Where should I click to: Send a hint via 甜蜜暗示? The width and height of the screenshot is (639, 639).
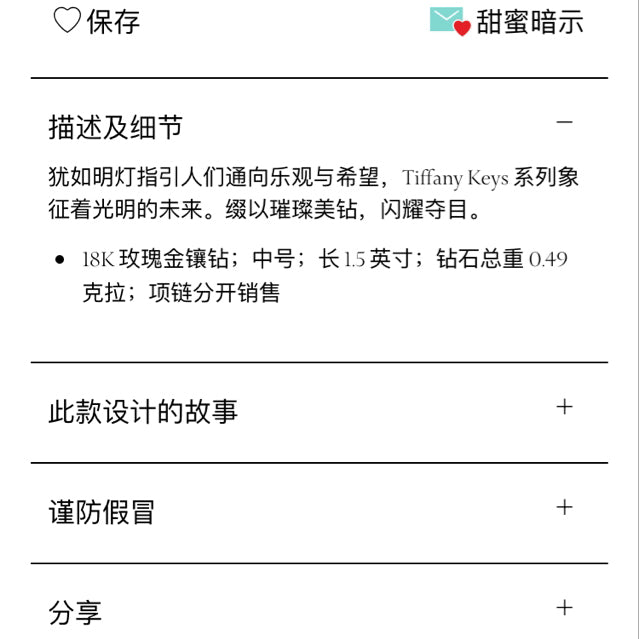tap(506, 21)
